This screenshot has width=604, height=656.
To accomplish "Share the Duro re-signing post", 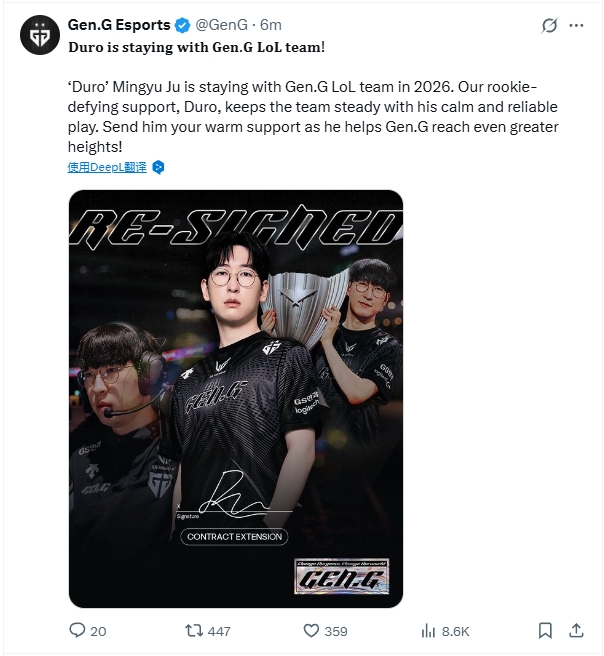I will pyautogui.click(x=576, y=631).
